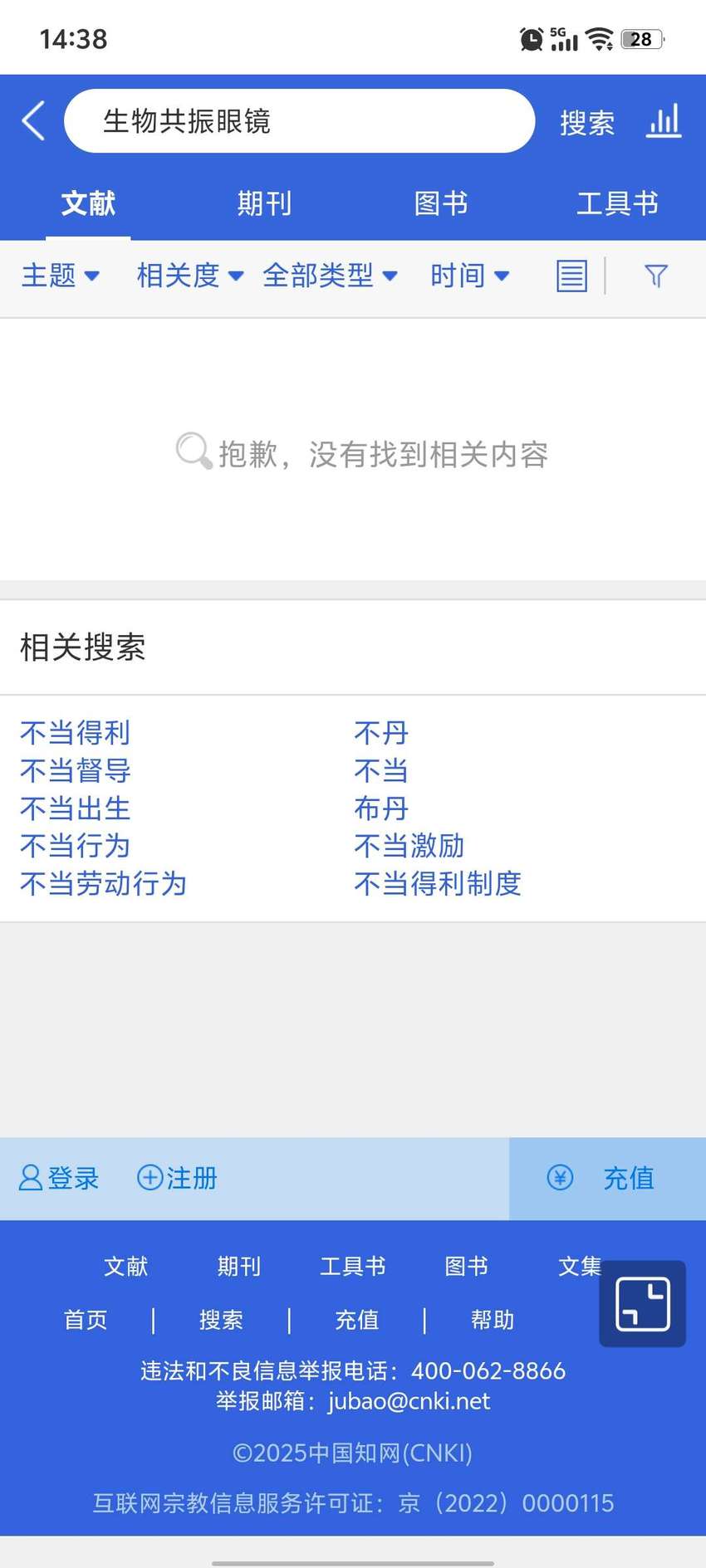
Task: Expand the 全部类型 dropdown
Action: pos(331,276)
